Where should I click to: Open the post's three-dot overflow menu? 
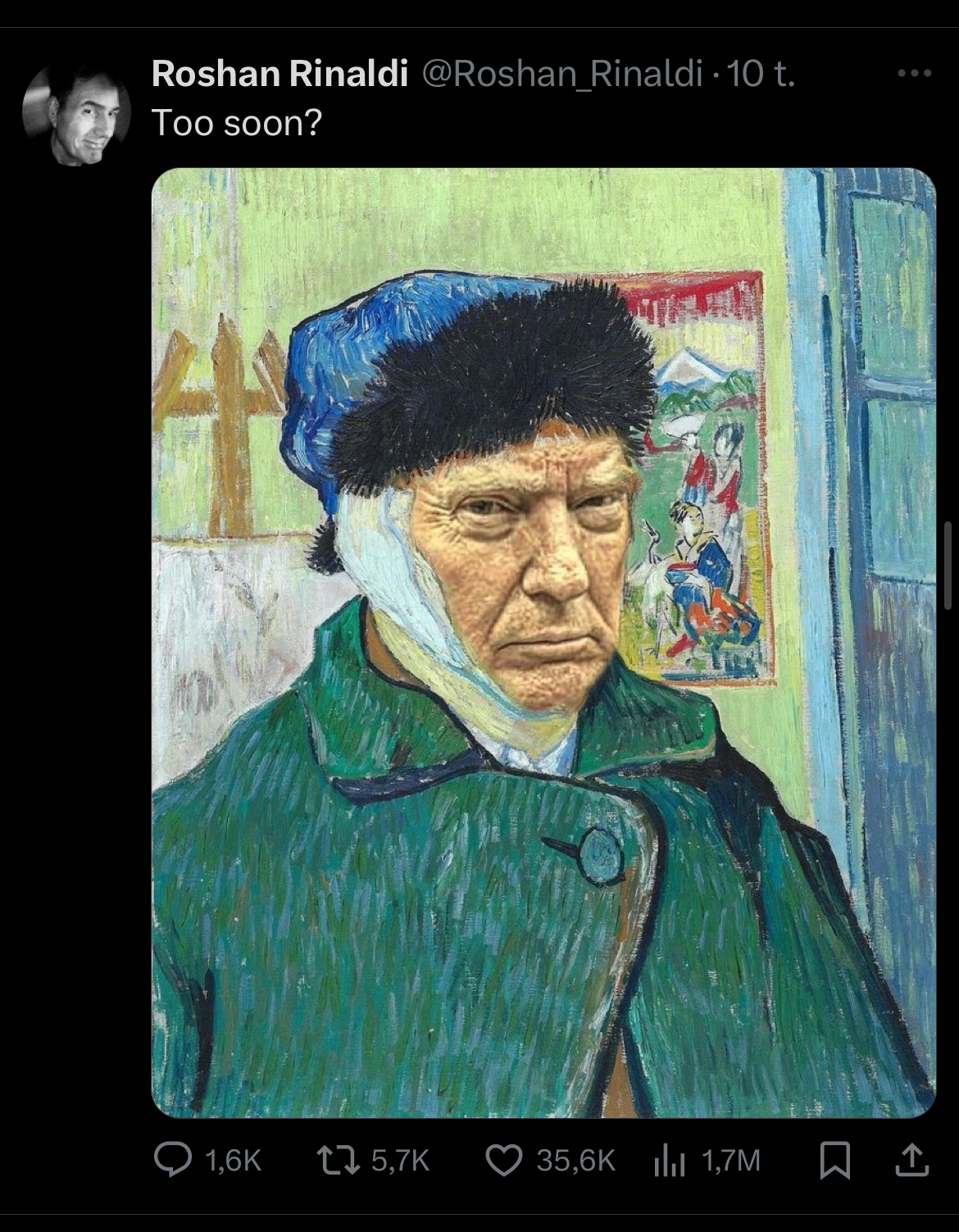(914, 74)
